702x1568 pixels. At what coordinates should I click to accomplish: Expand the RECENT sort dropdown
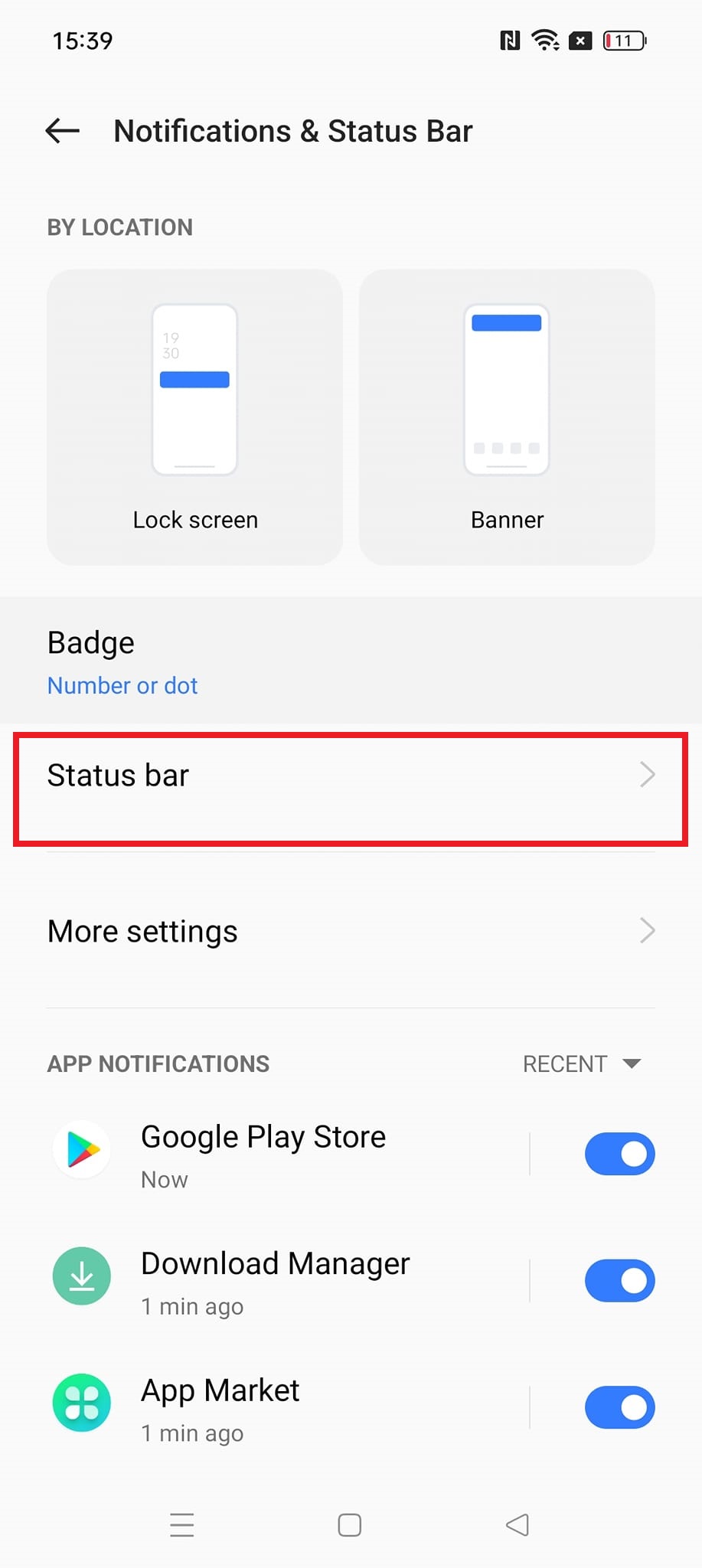[582, 1063]
